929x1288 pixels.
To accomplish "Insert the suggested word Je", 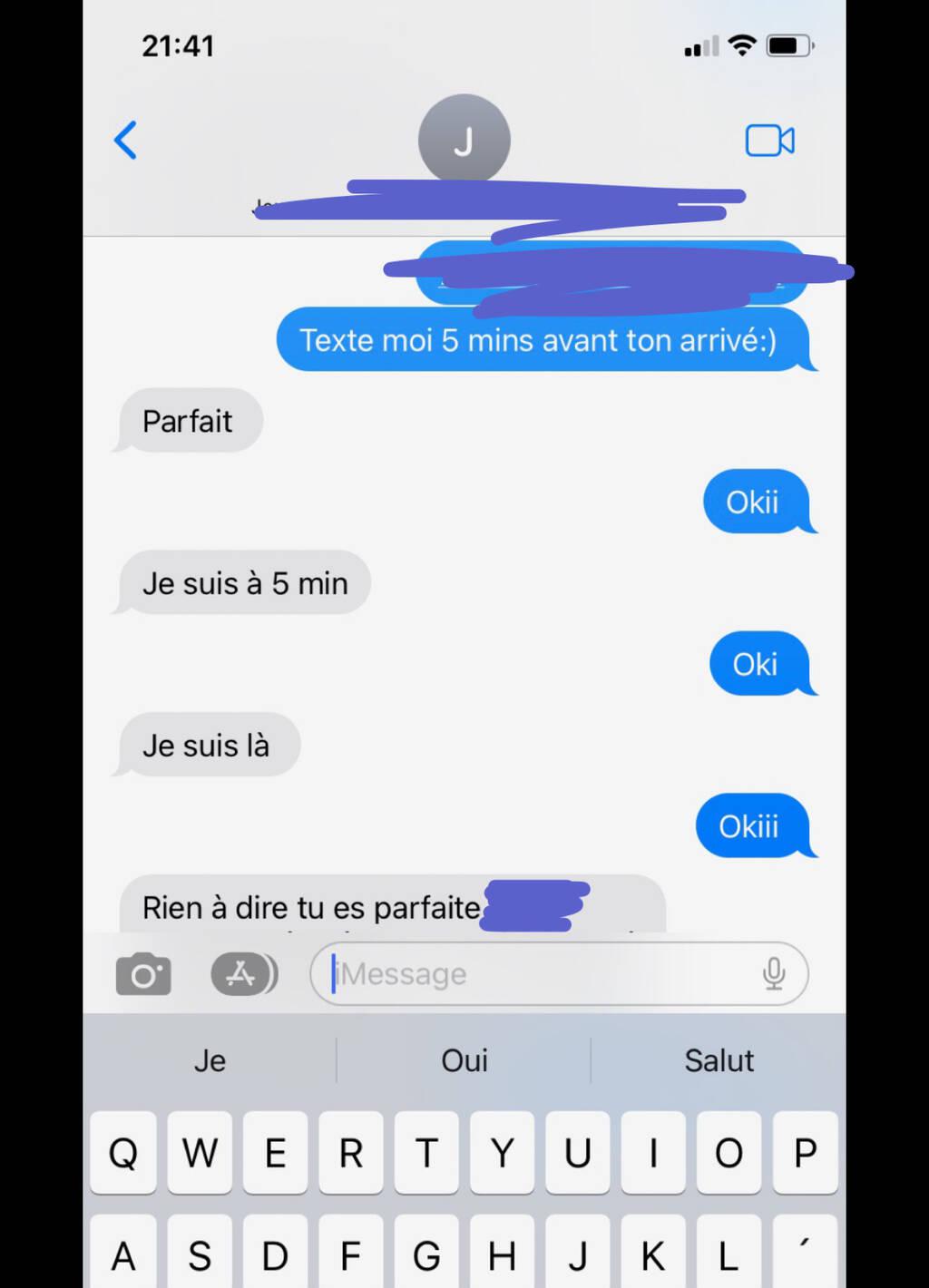I will pos(210,1060).
